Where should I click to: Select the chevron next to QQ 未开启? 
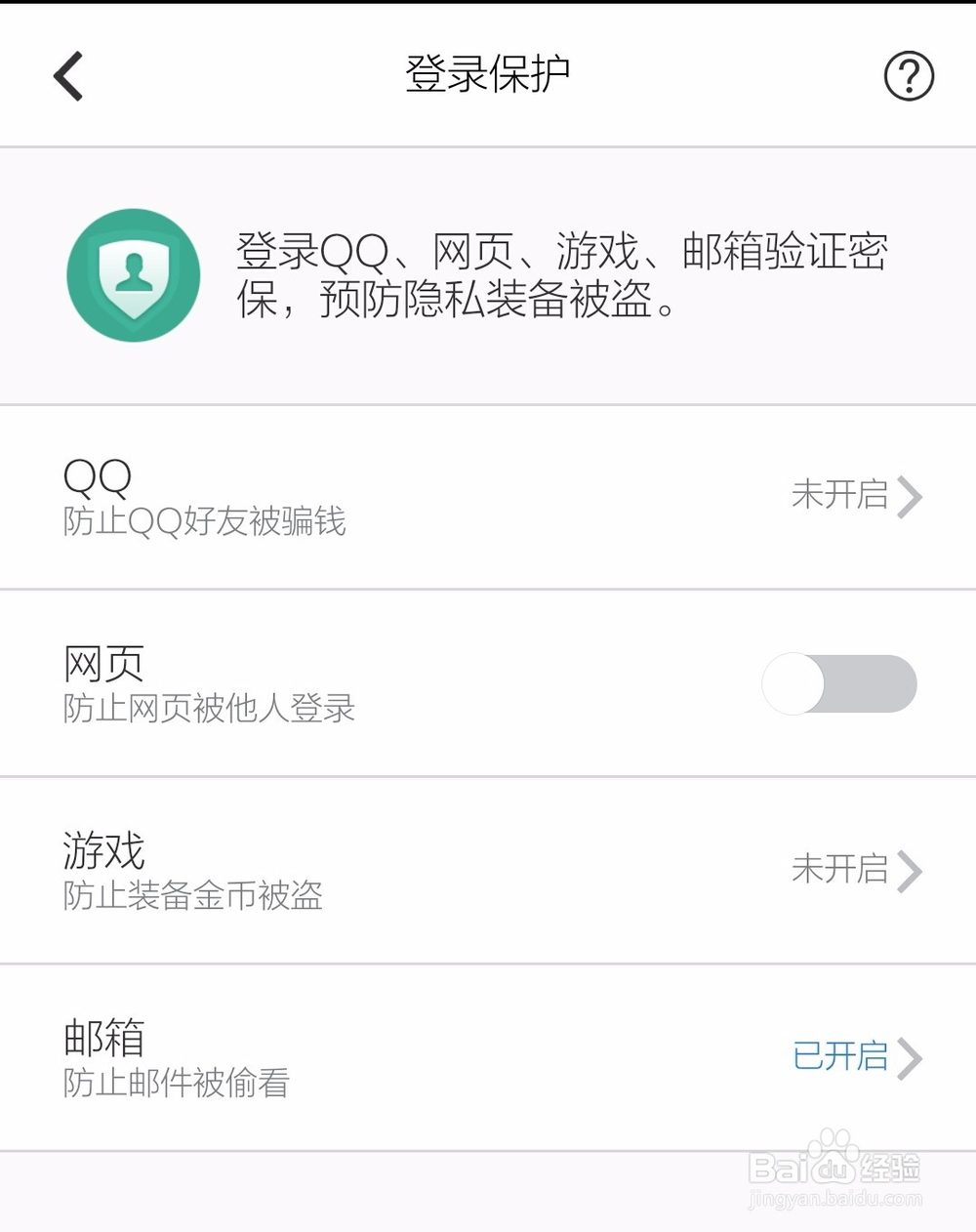pyautogui.click(x=912, y=498)
